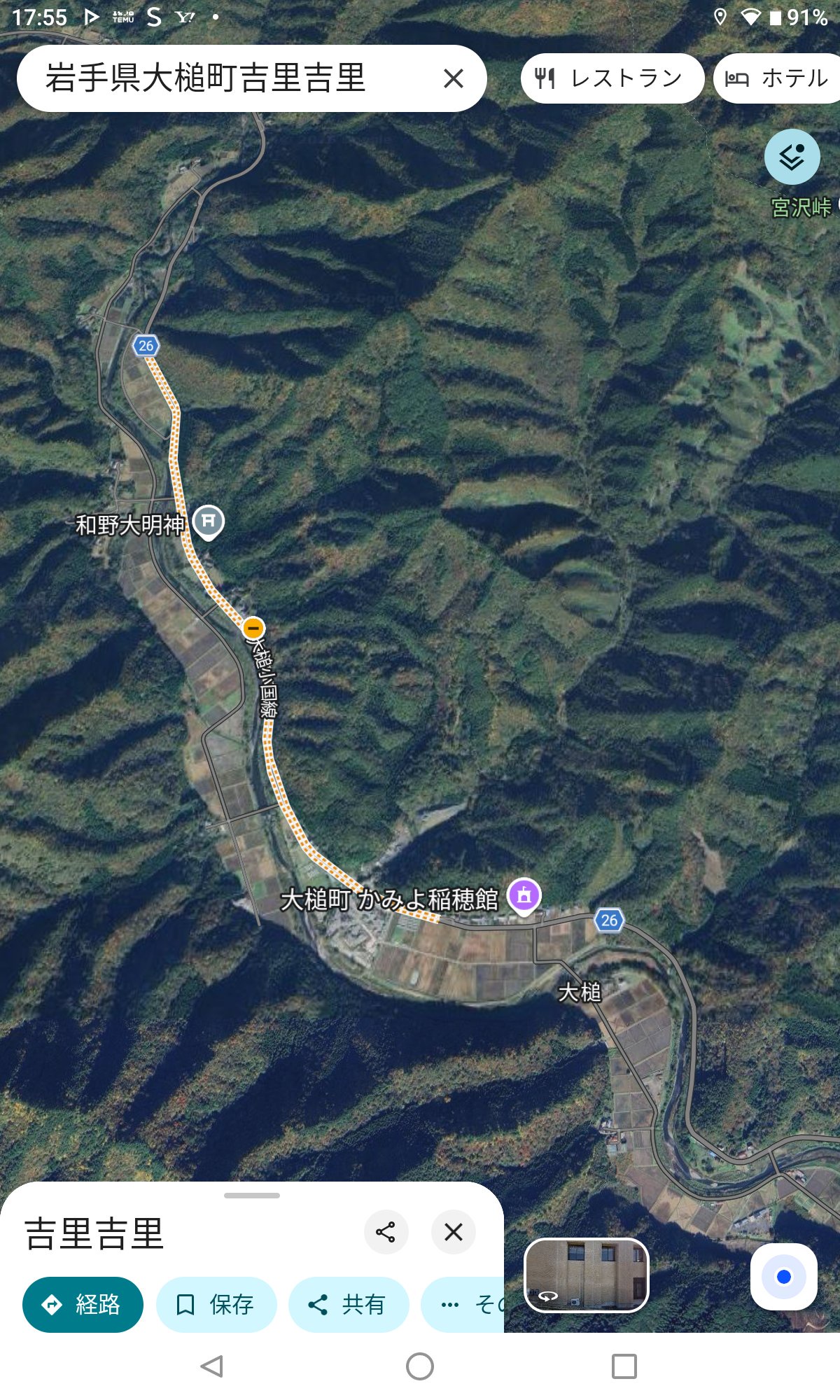Open the map layers button

pyautogui.click(x=792, y=157)
